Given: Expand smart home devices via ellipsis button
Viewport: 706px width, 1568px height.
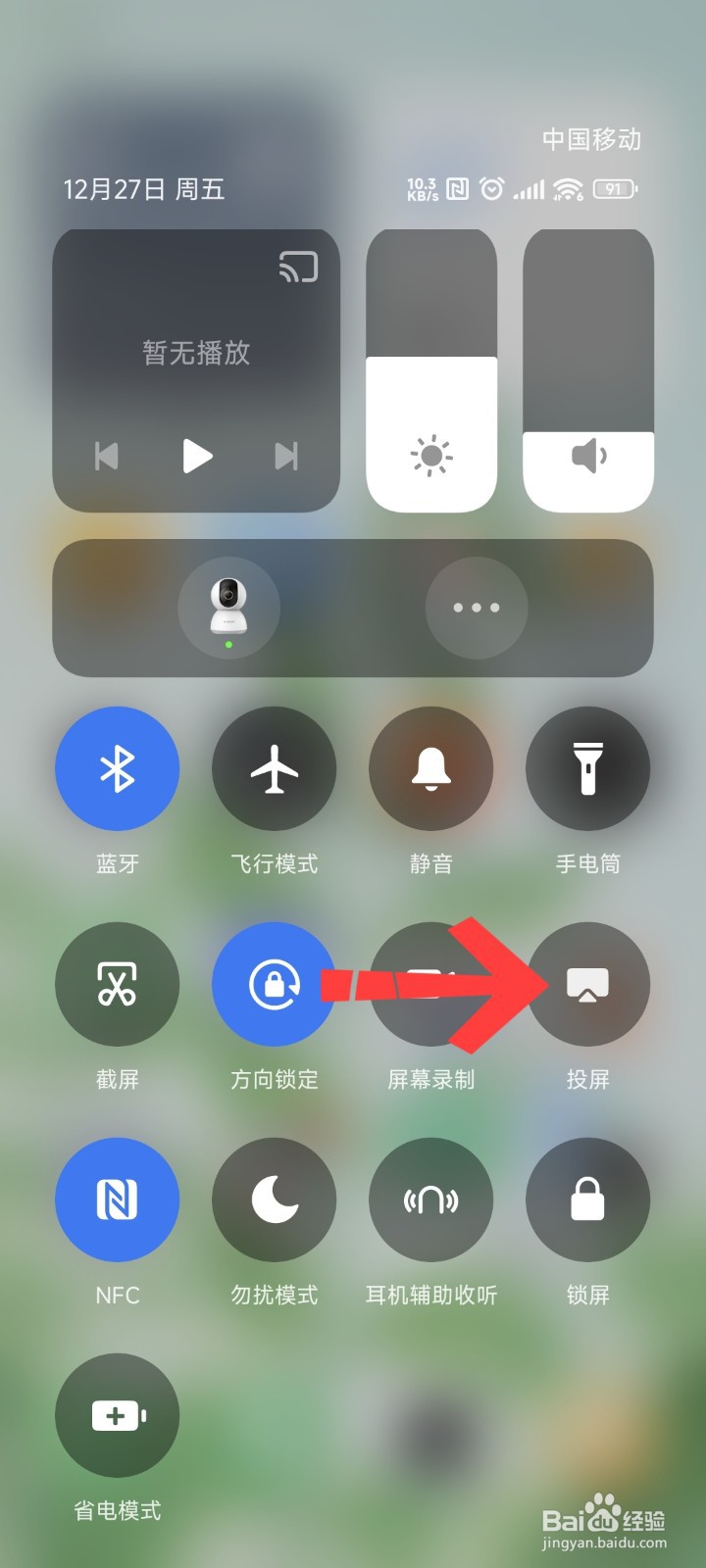Looking at the screenshot, I should (x=477, y=608).
